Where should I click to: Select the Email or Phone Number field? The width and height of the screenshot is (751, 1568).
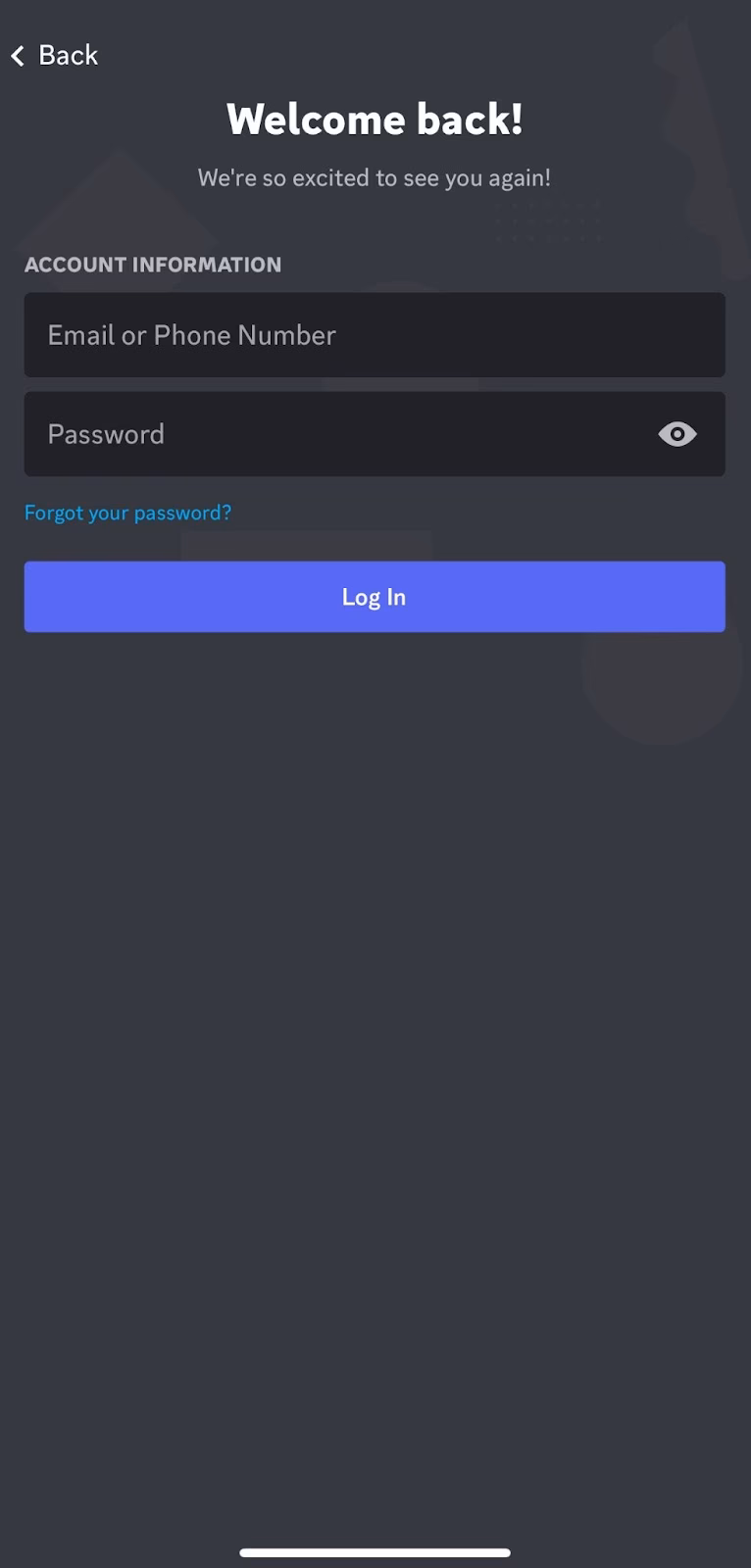point(375,335)
